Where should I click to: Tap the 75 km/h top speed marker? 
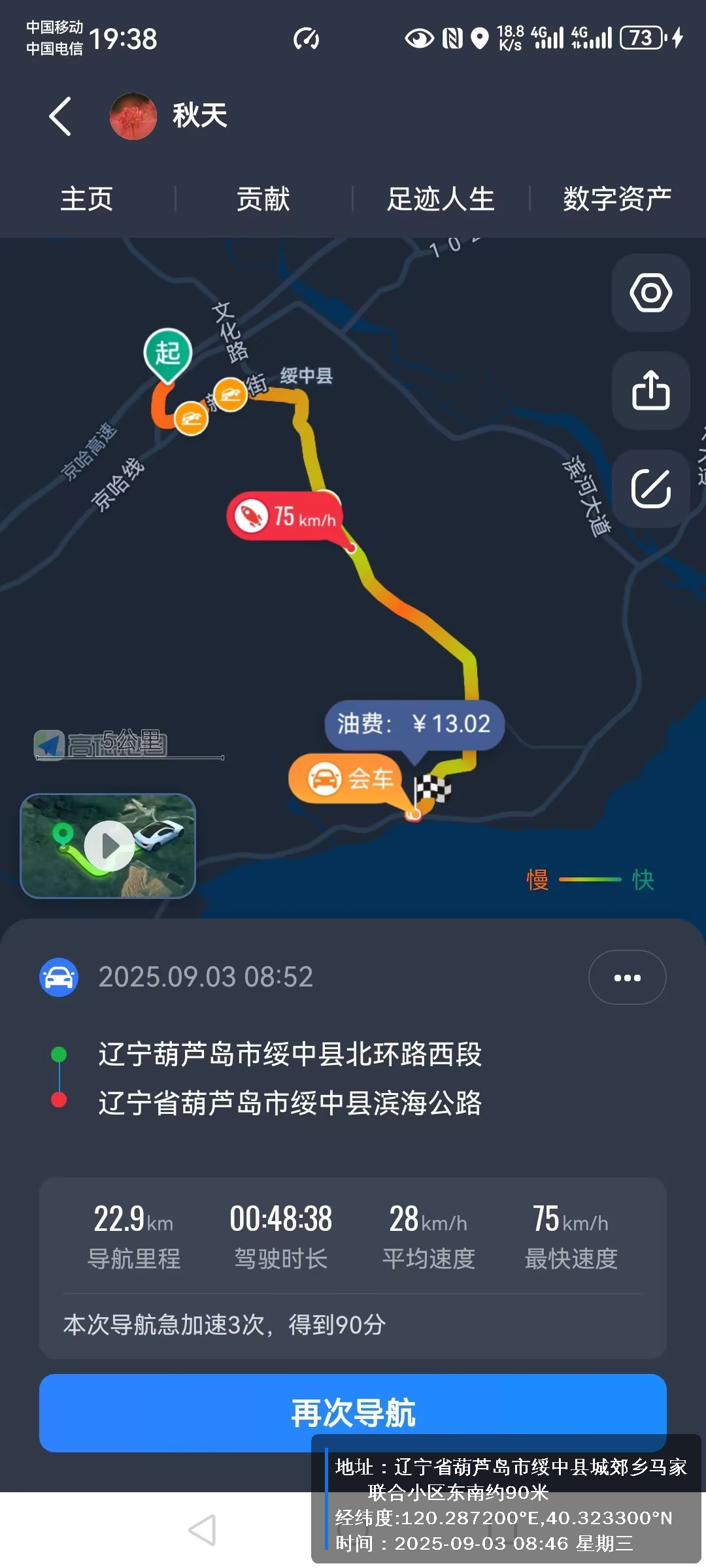[286, 516]
